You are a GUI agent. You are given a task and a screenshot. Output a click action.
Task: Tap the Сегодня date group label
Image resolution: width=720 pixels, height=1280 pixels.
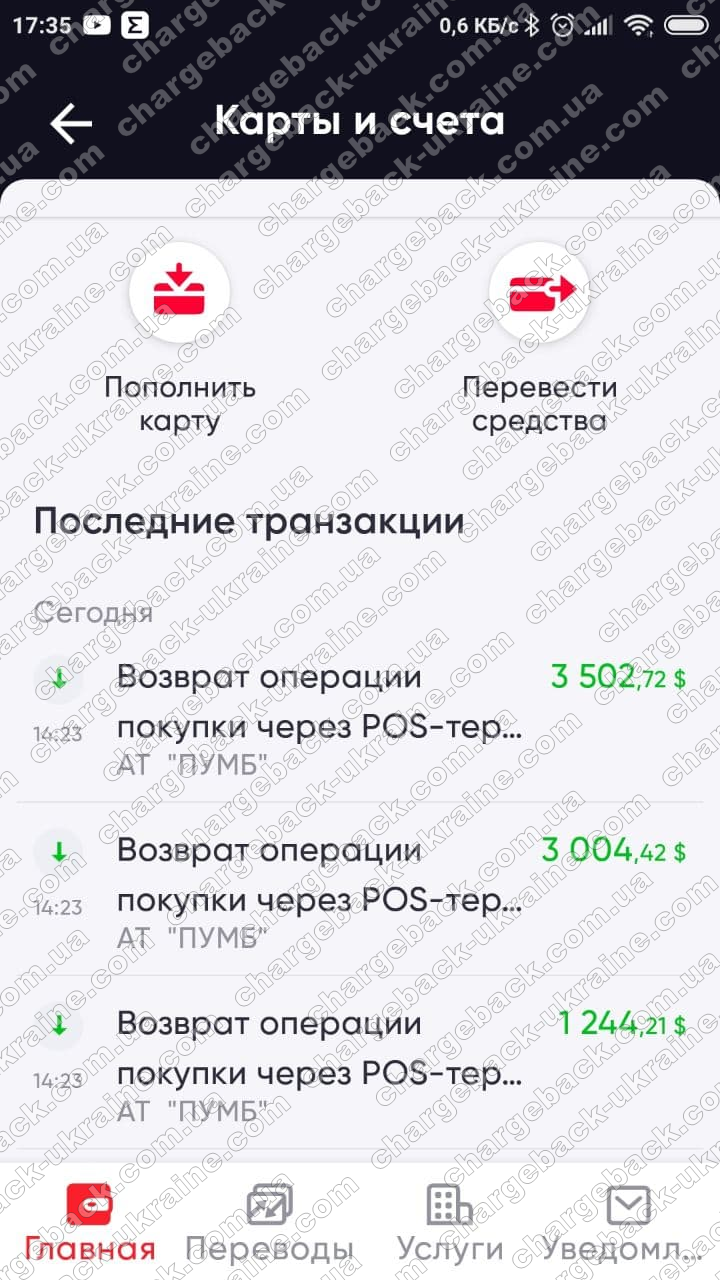93,612
